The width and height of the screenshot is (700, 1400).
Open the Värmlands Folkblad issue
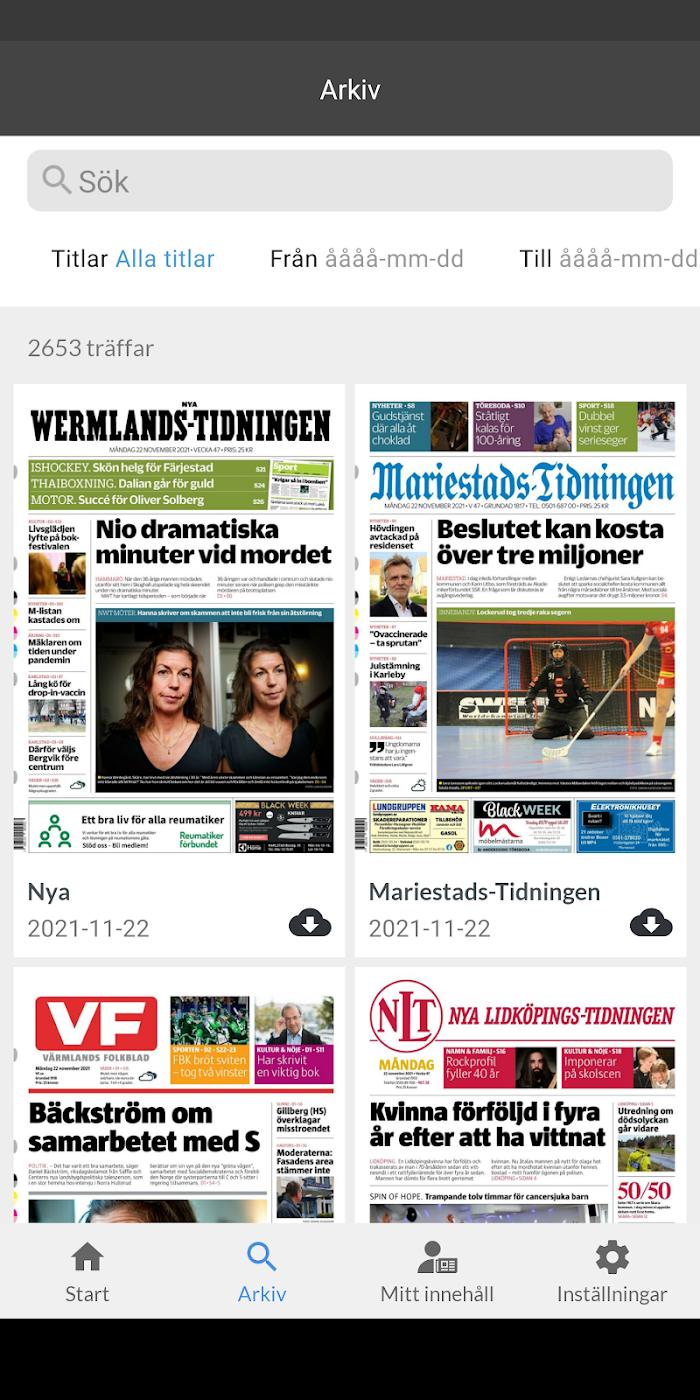pos(180,1095)
